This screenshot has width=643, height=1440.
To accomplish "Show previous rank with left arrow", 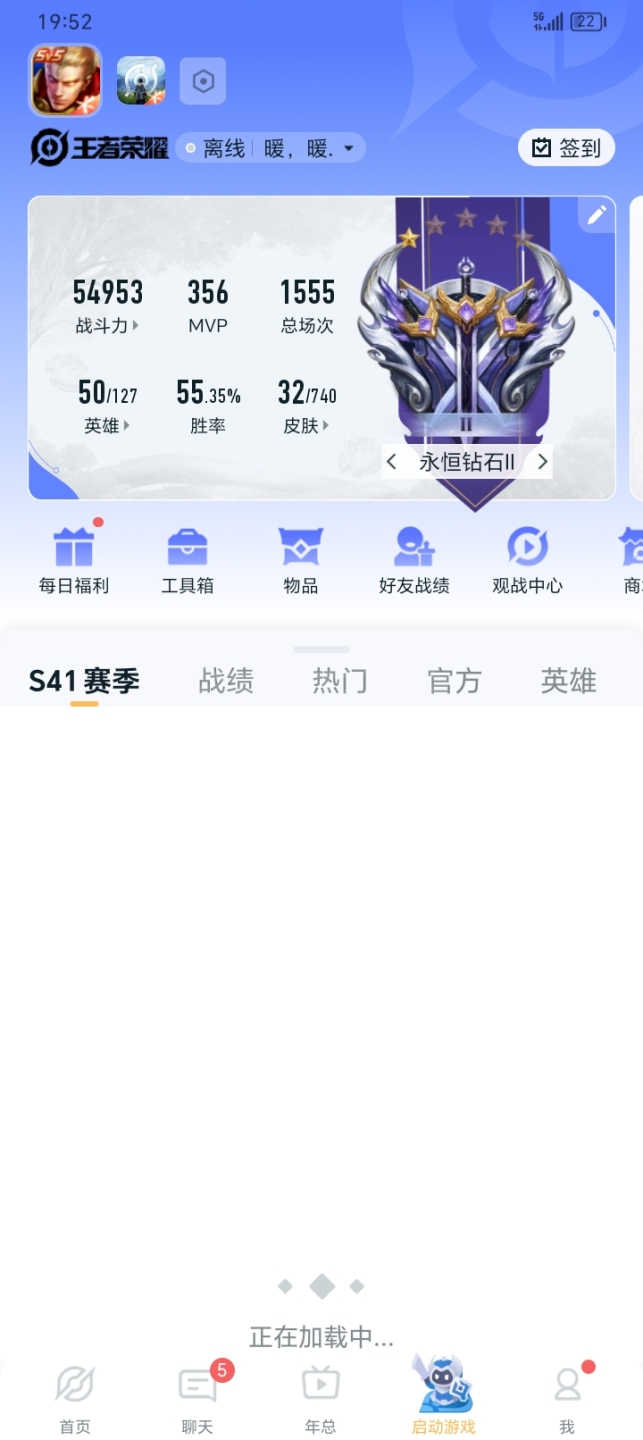I will (x=392, y=462).
